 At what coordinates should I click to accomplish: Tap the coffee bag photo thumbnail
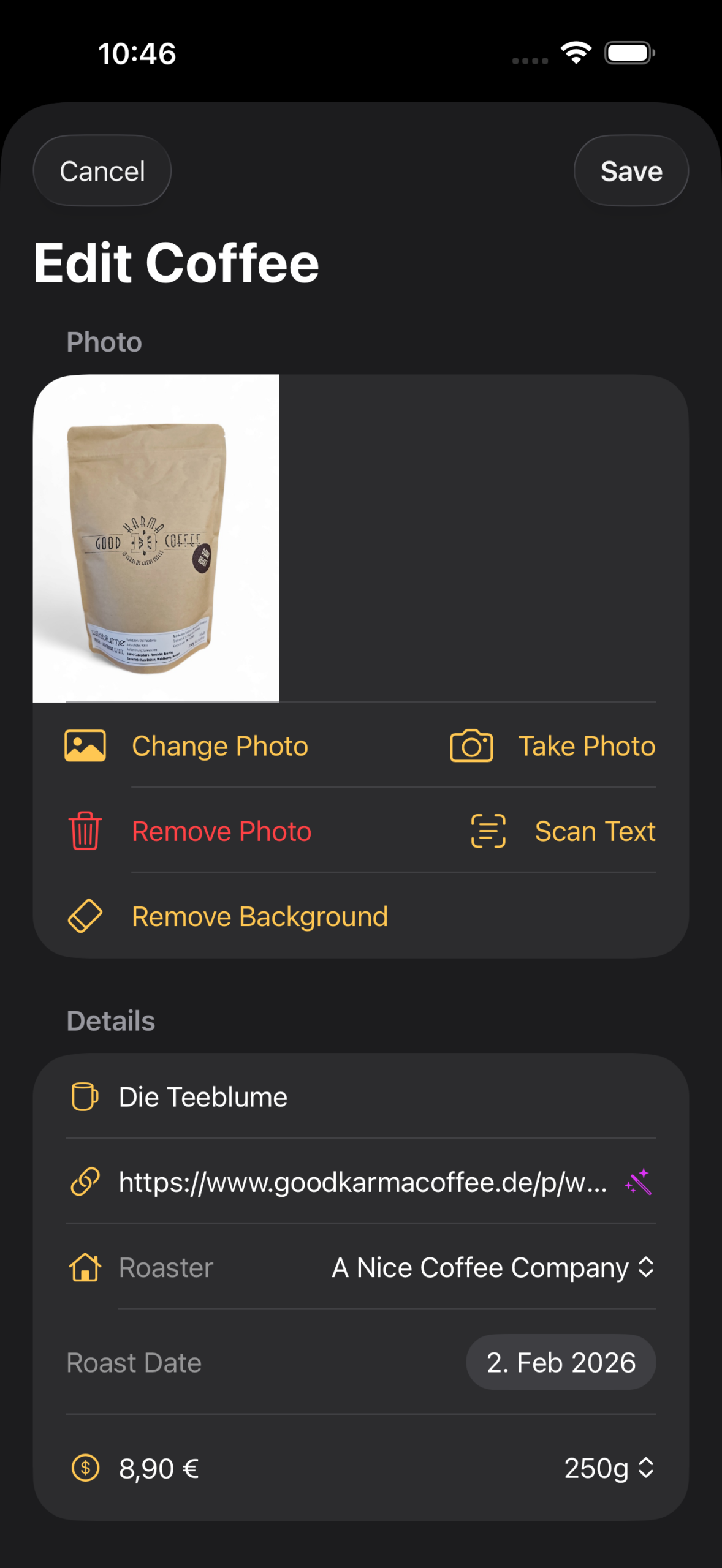tap(156, 539)
